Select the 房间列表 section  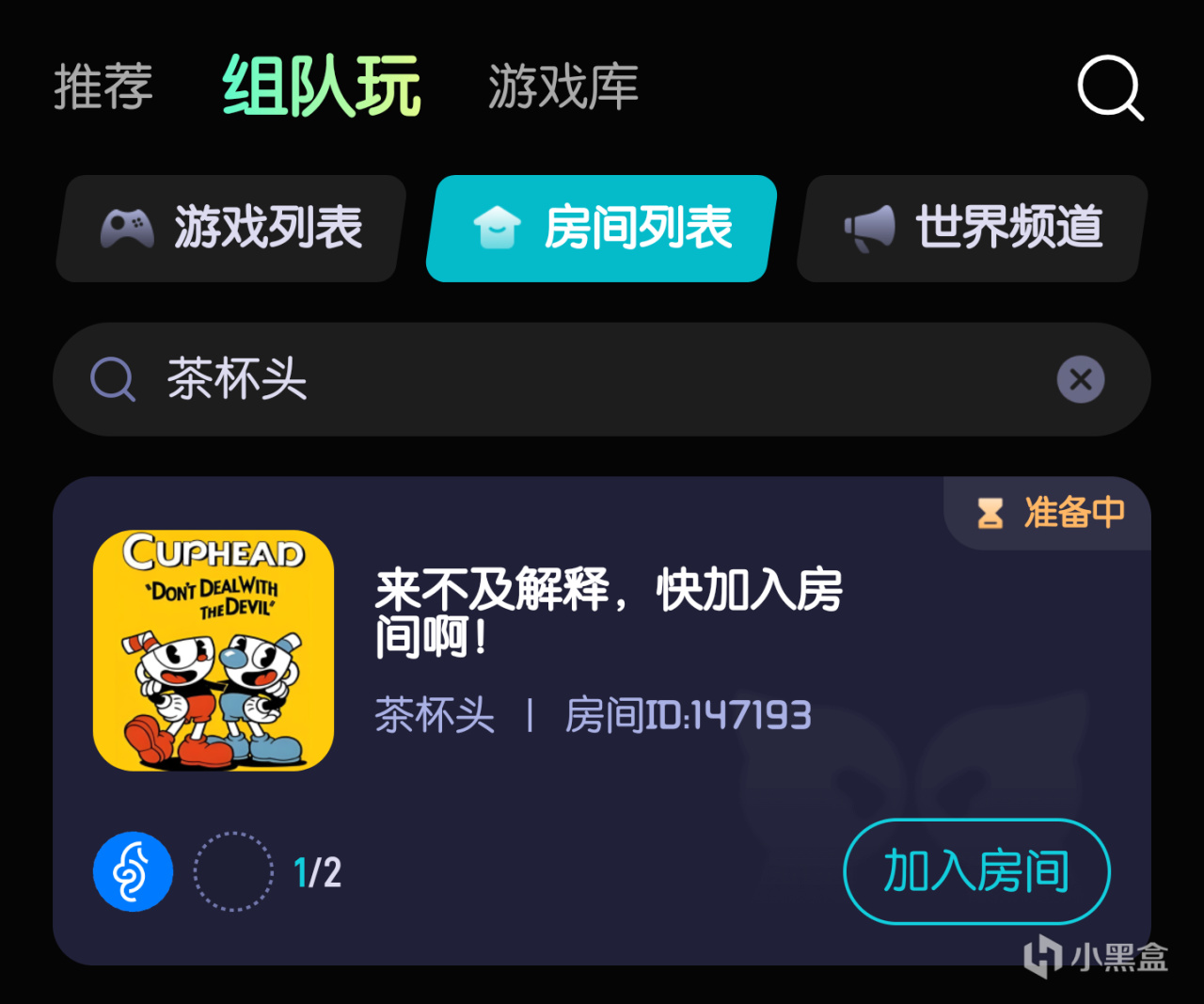pos(602,228)
